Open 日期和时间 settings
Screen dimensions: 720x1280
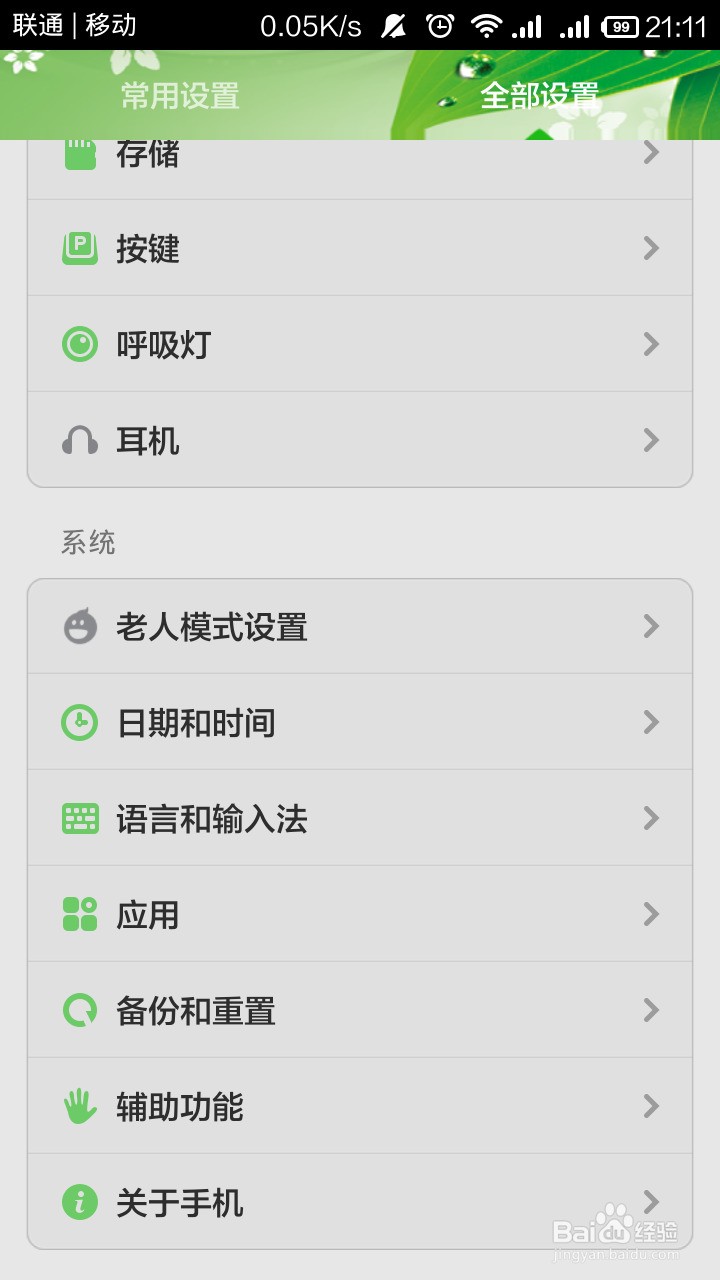(360, 722)
